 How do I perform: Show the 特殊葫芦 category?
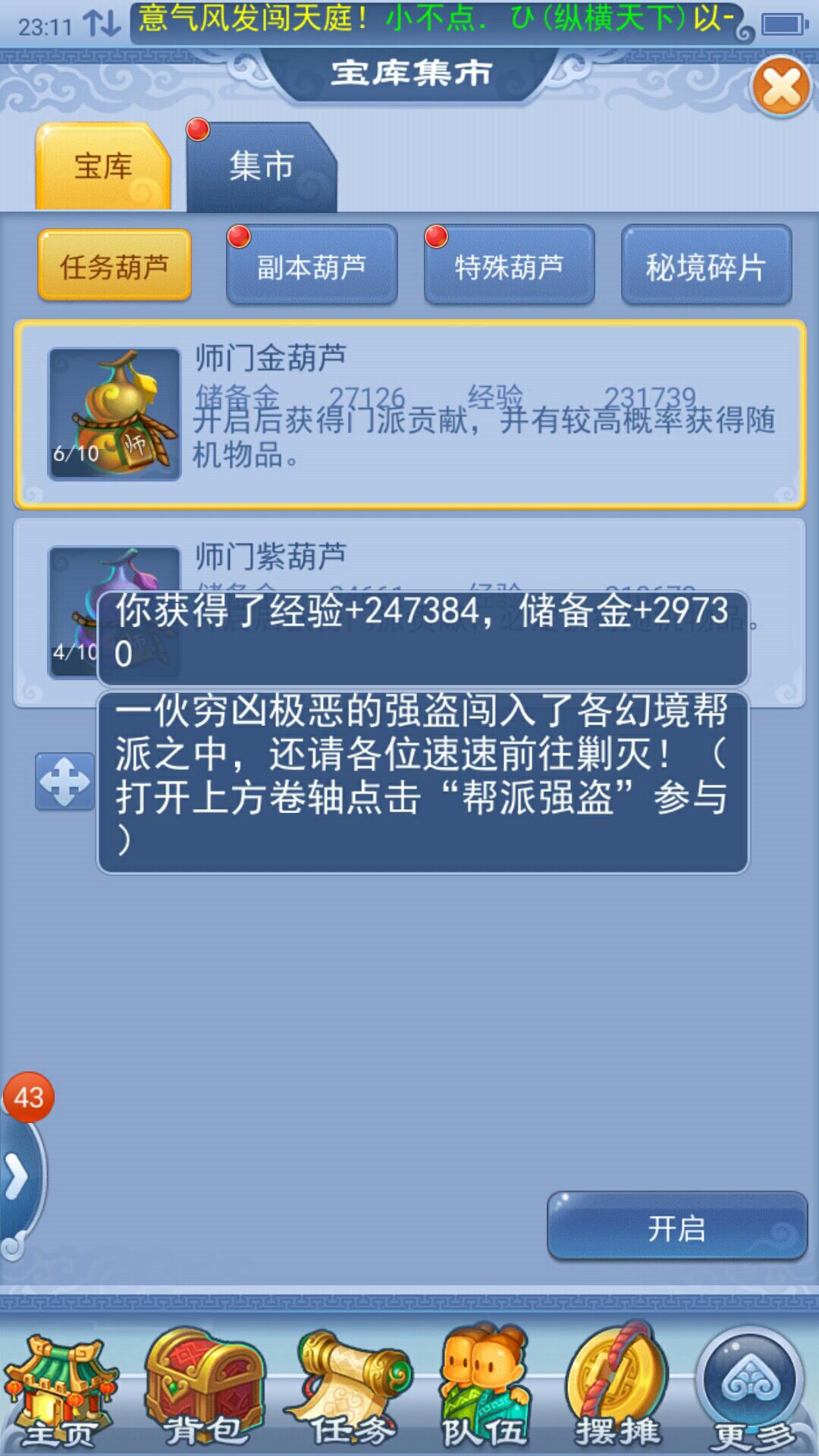(509, 266)
